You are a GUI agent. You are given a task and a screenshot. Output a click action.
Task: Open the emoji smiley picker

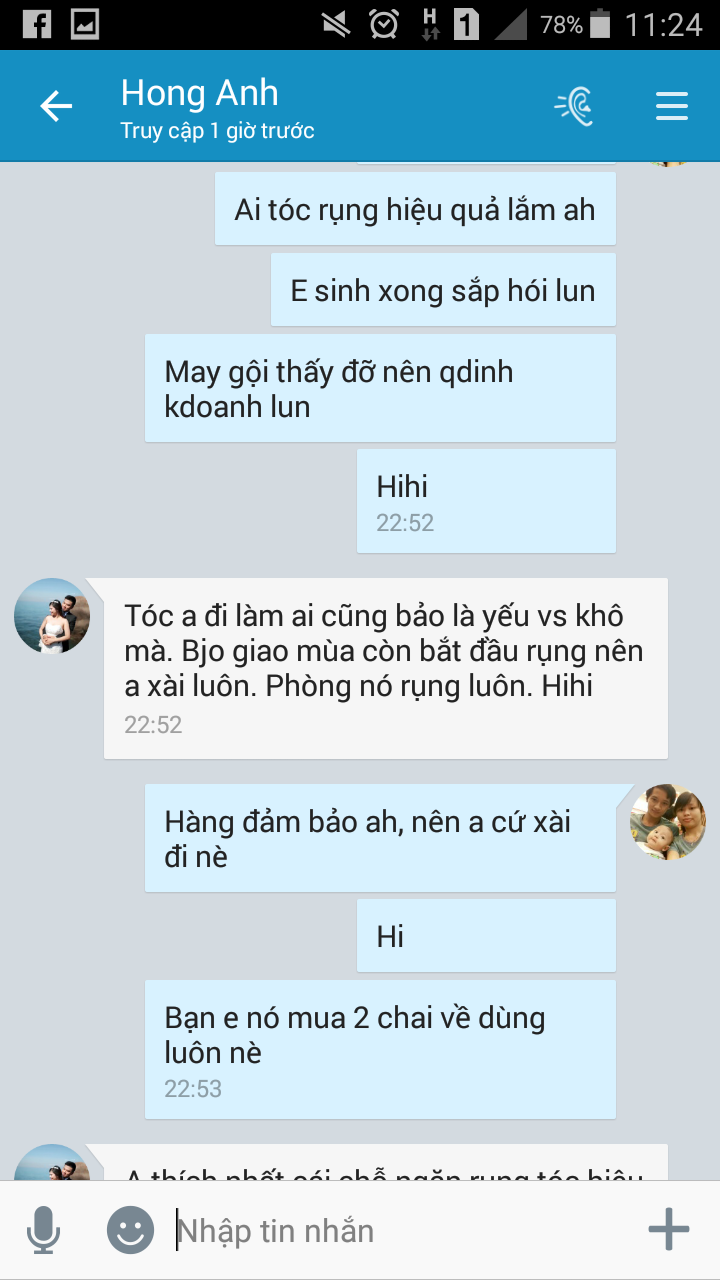tap(131, 1230)
